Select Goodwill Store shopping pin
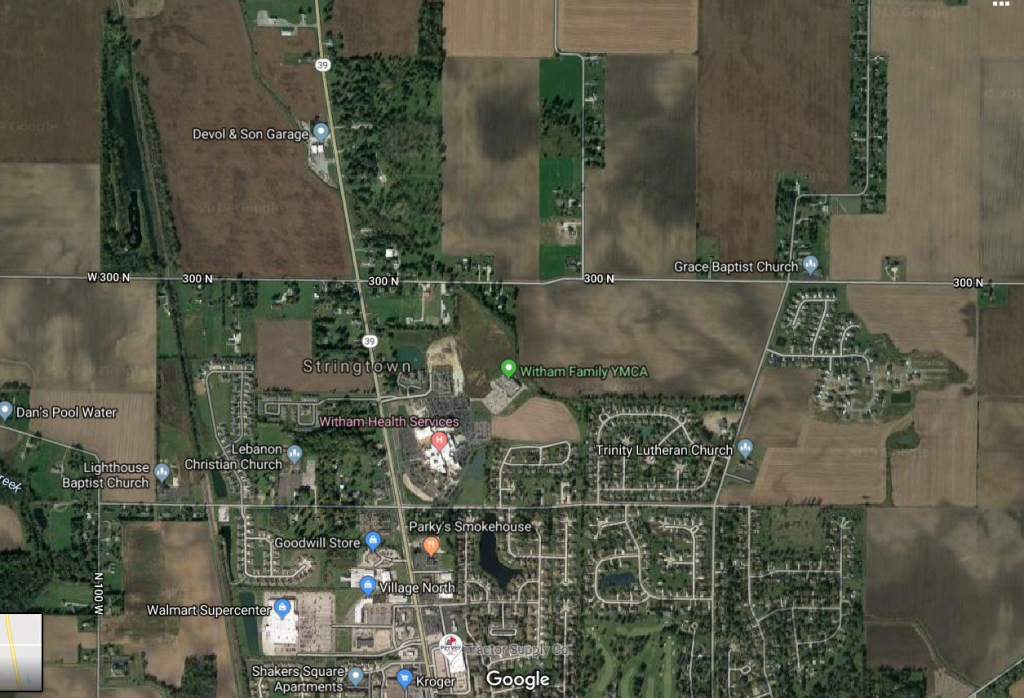The height and width of the screenshot is (698, 1024). click(x=373, y=541)
